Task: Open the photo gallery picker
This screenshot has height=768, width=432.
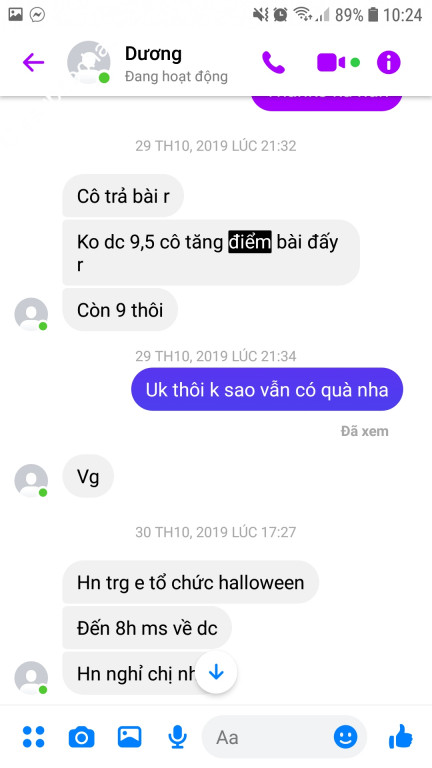Action: (130, 736)
